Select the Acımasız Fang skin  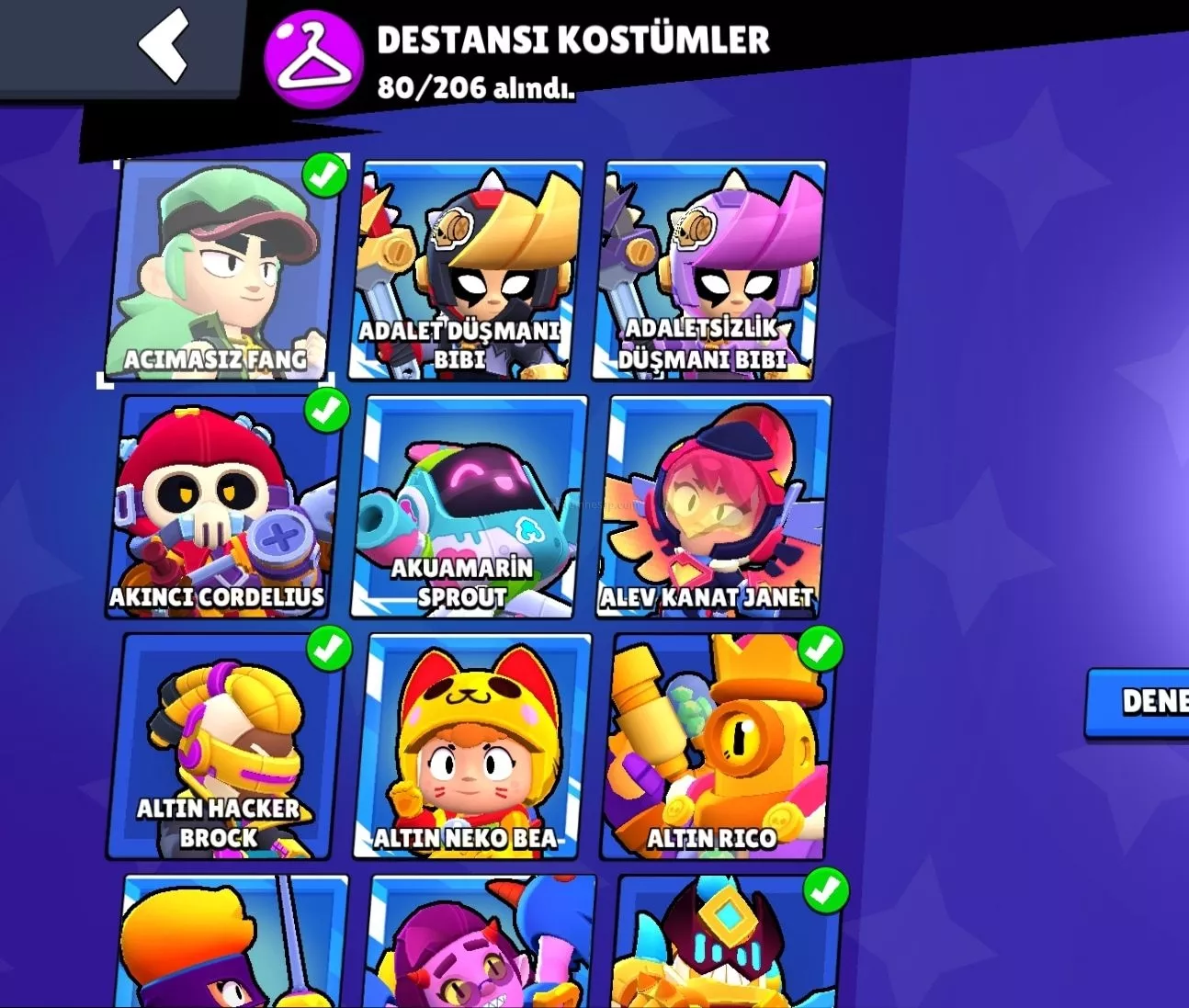point(219,271)
